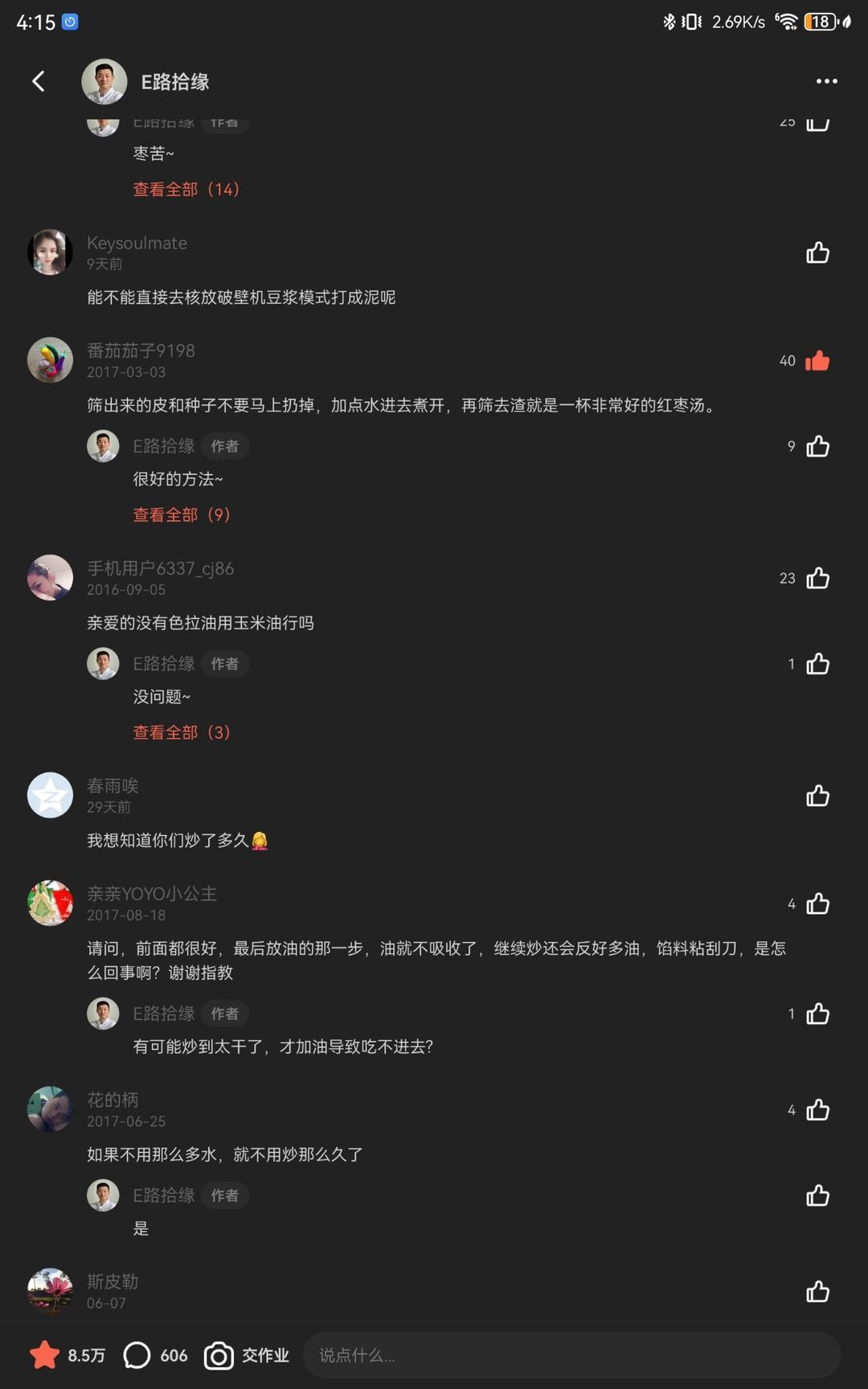Expand all 9 replies under 番茄茄子9198's comment
Viewport: 868px width, 1389px height.
tap(180, 514)
